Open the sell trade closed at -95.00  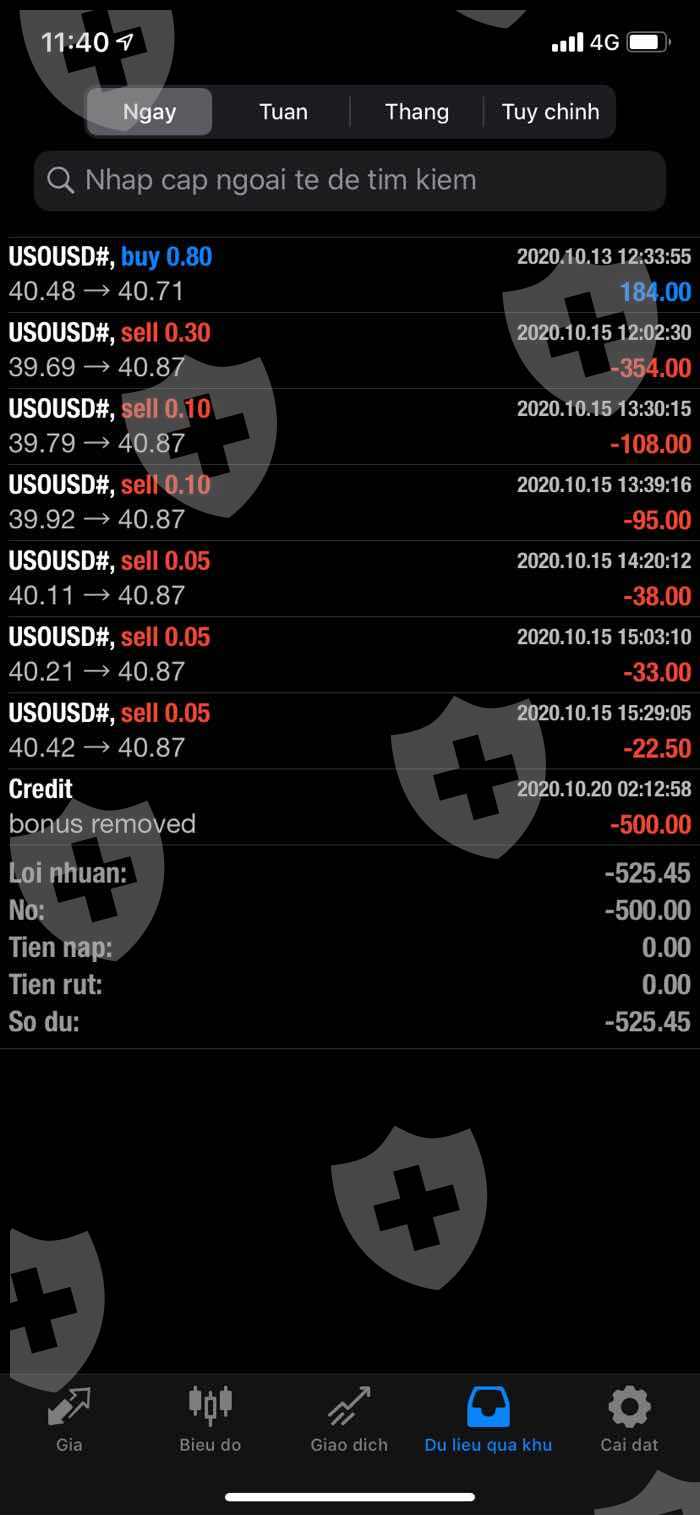350,503
